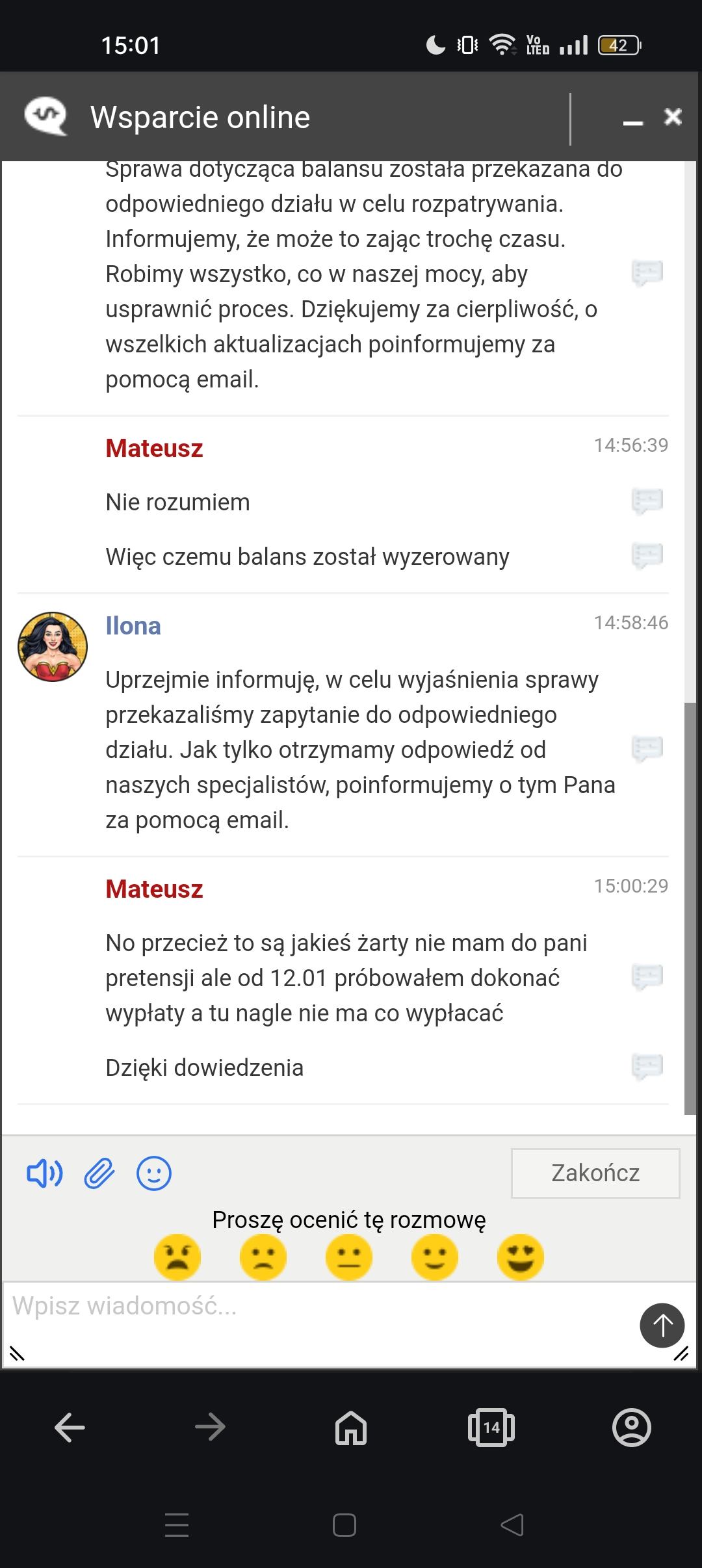Close the support chat with the X
The width and height of the screenshot is (702, 1568).
pyautogui.click(x=673, y=118)
